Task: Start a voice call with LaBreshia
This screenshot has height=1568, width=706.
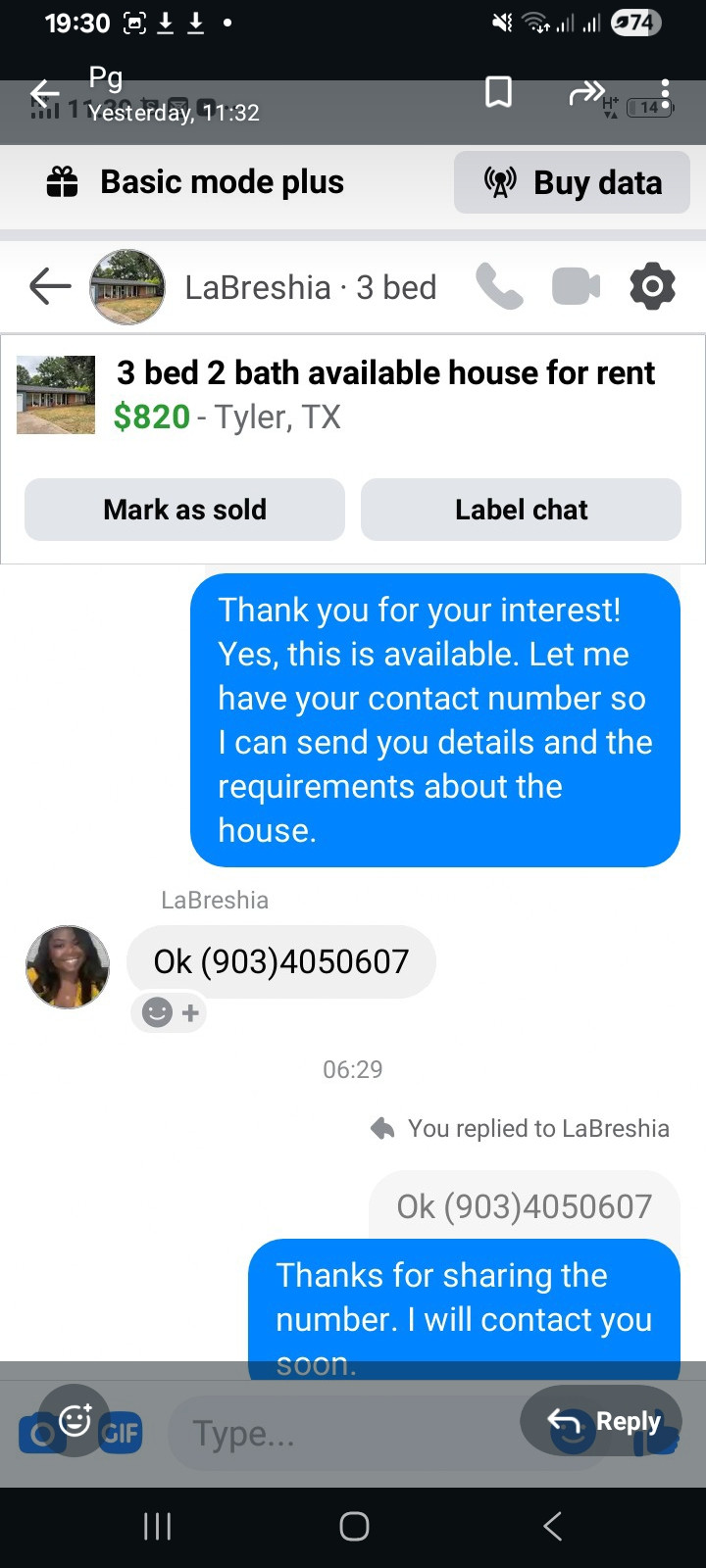Action: (499, 287)
